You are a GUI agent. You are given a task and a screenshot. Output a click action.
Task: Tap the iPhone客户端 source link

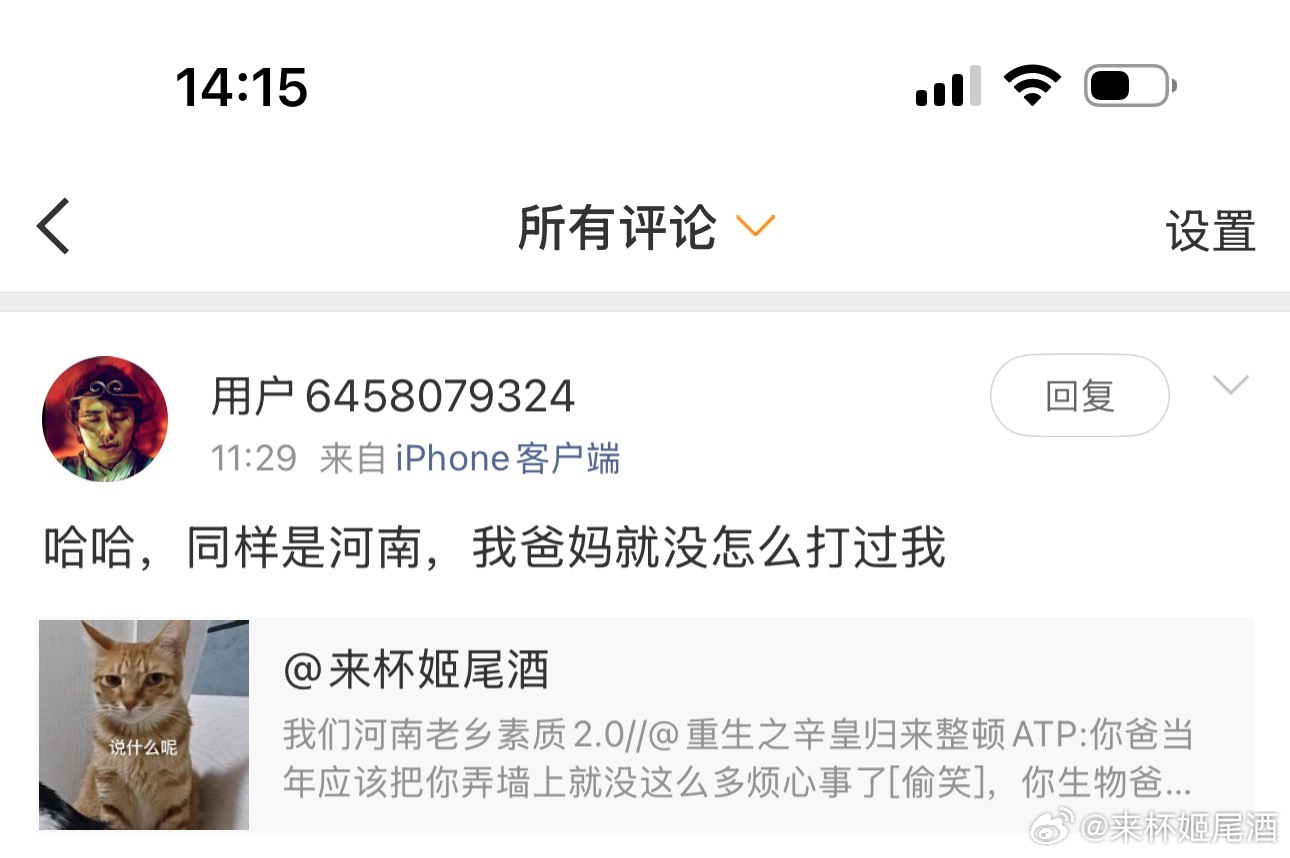point(508,459)
